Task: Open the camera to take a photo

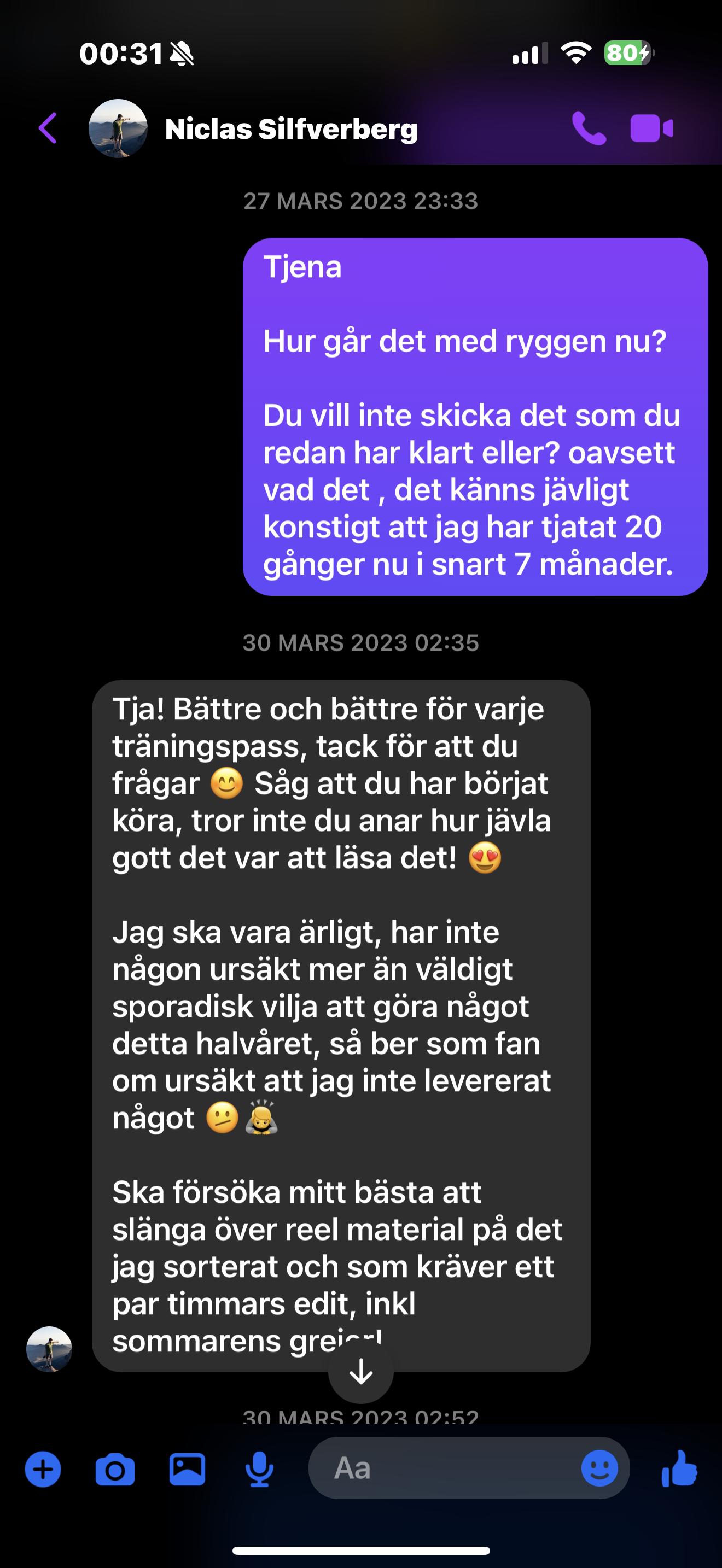Action: pos(115,1470)
